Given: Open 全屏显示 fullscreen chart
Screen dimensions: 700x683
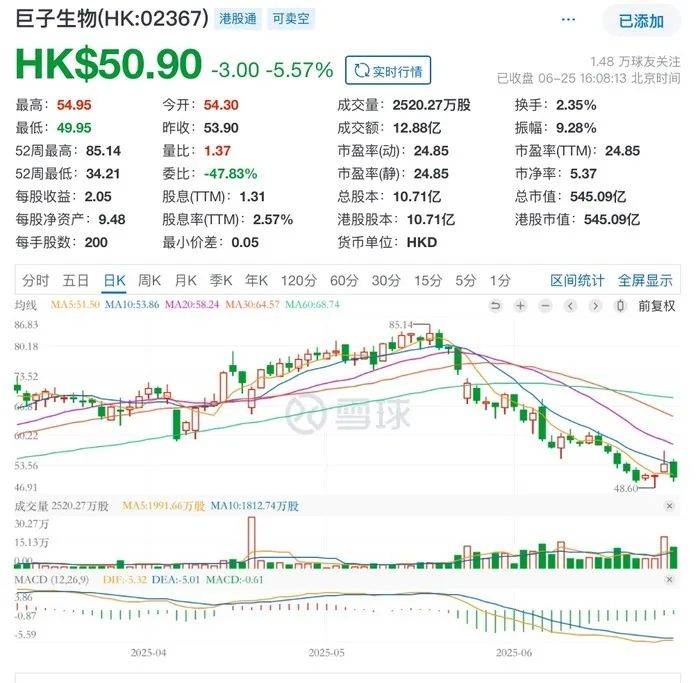Looking at the screenshot, I should click(x=645, y=281).
